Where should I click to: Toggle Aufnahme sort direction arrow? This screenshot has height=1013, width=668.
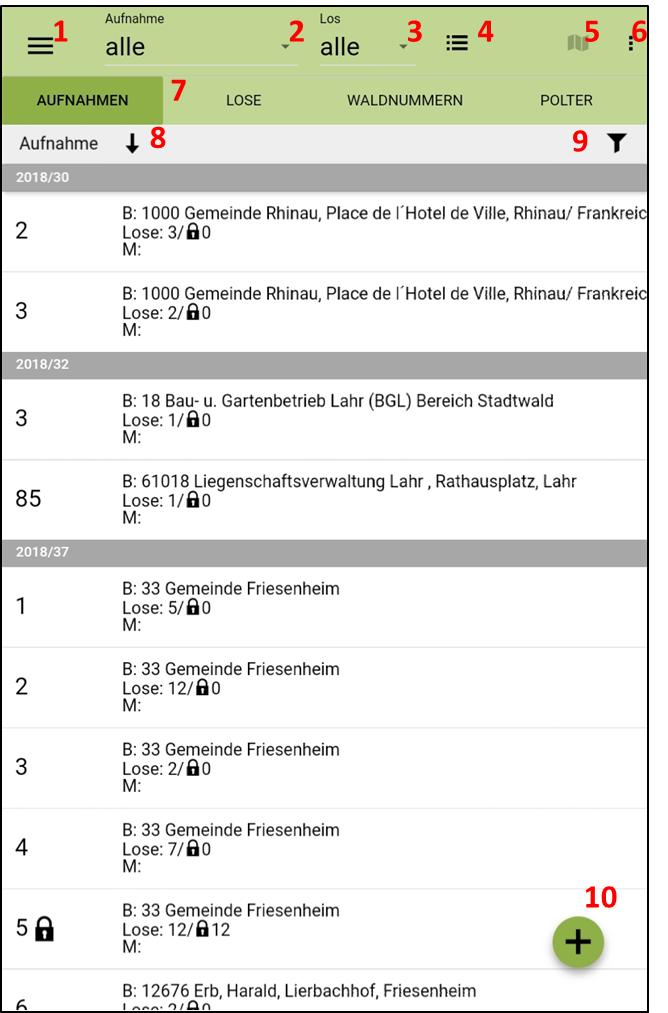(132, 144)
